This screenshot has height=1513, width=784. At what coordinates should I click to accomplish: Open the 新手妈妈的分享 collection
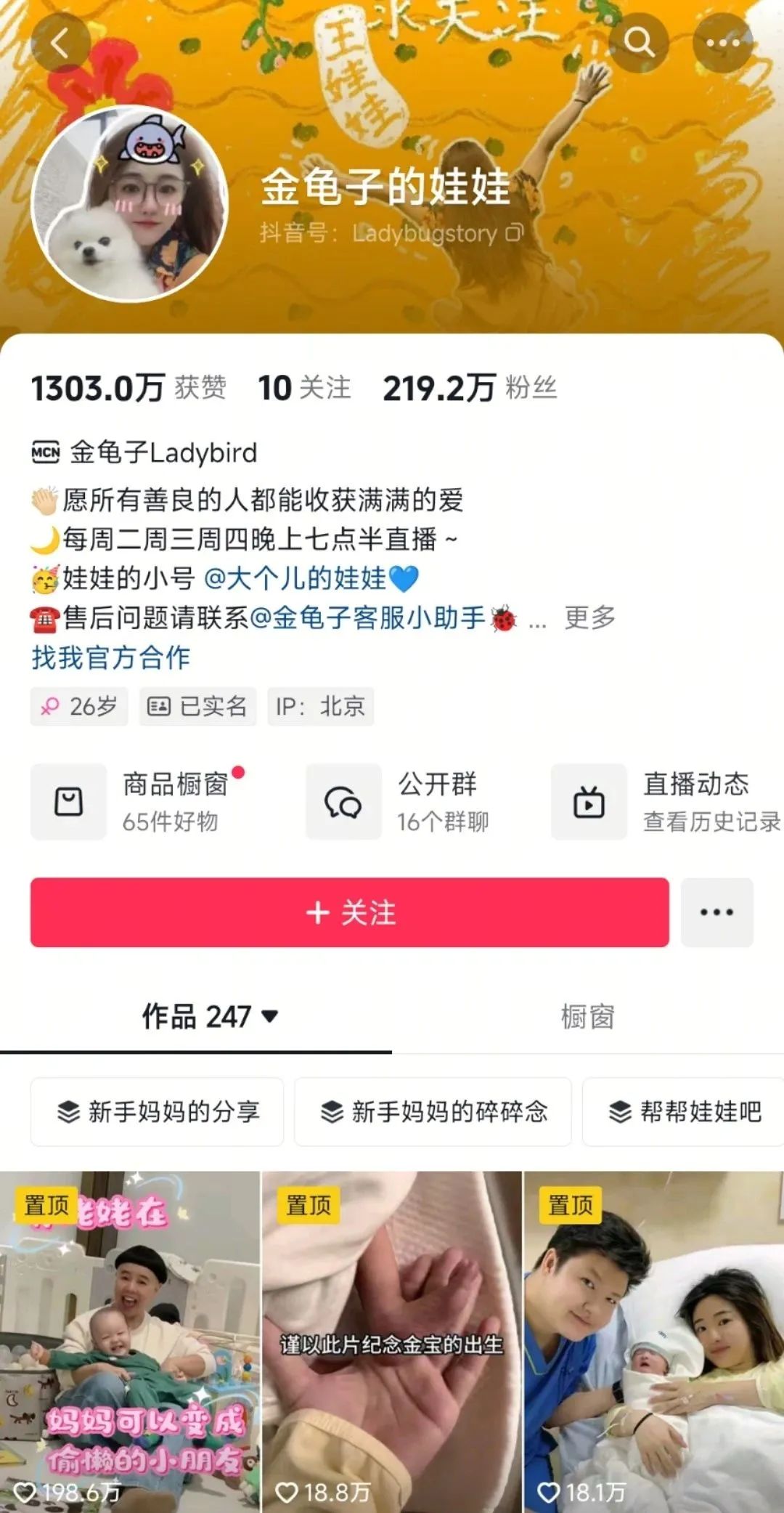[158, 1111]
